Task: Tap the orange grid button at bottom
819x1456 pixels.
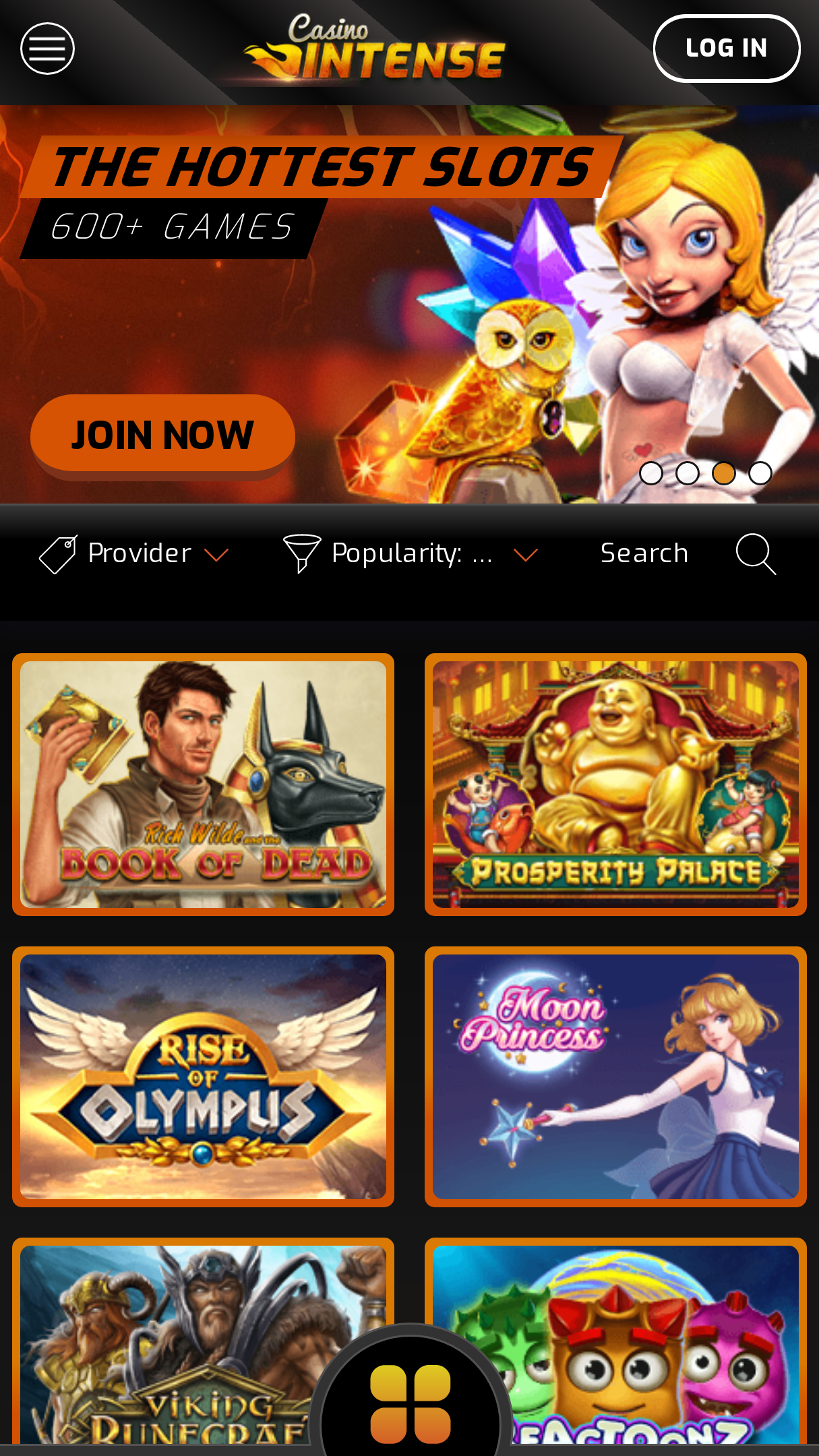Action: coord(410,1403)
